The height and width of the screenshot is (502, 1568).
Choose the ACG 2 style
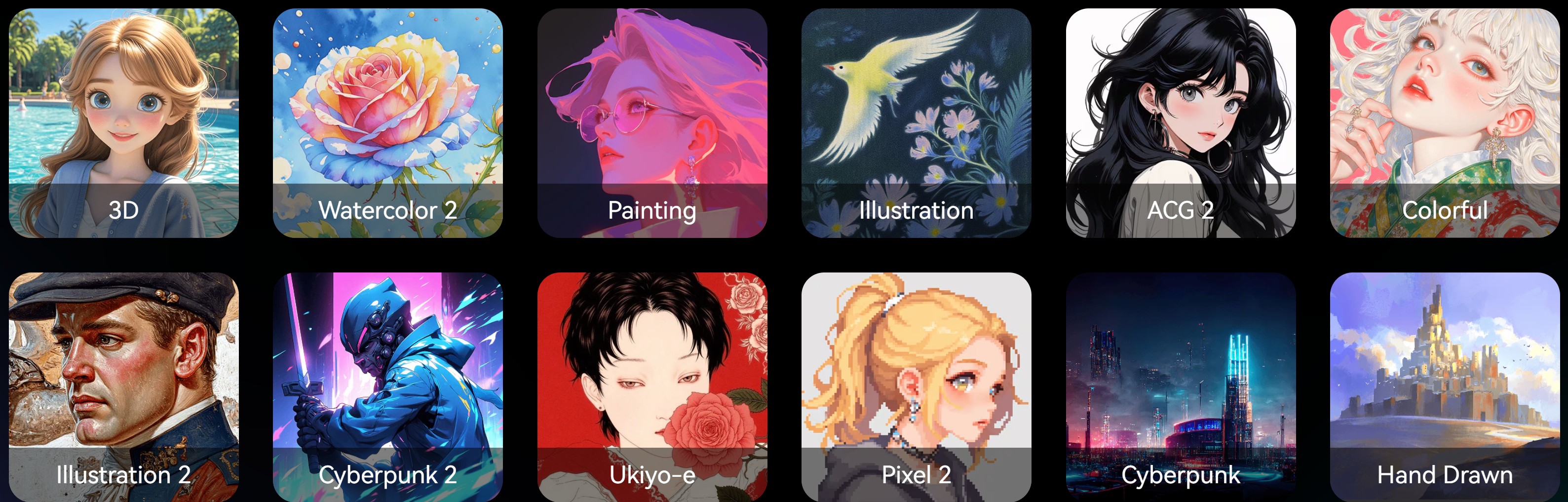tap(1180, 123)
